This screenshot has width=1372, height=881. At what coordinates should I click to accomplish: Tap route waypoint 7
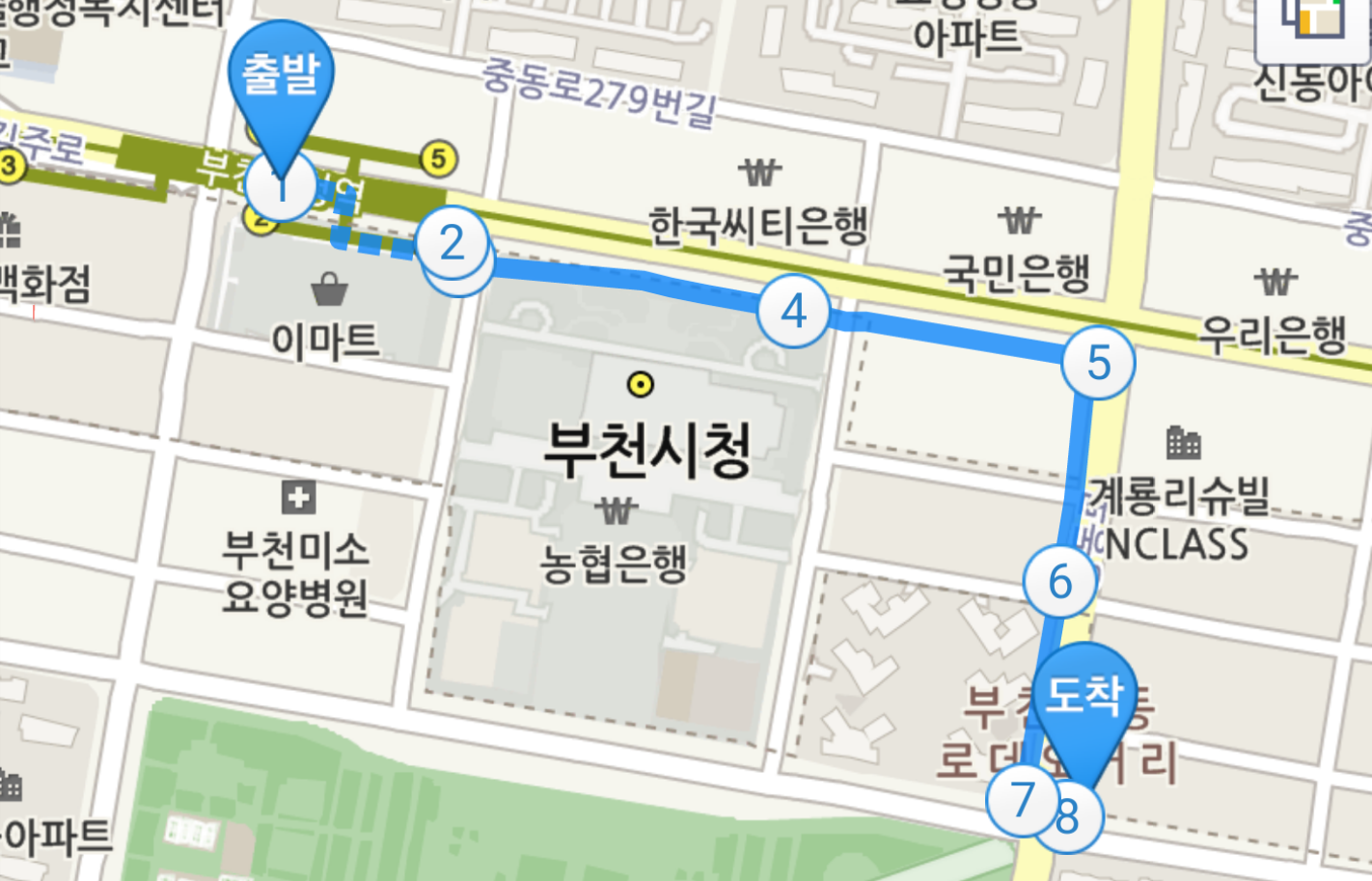click(x=1020, y=800)
